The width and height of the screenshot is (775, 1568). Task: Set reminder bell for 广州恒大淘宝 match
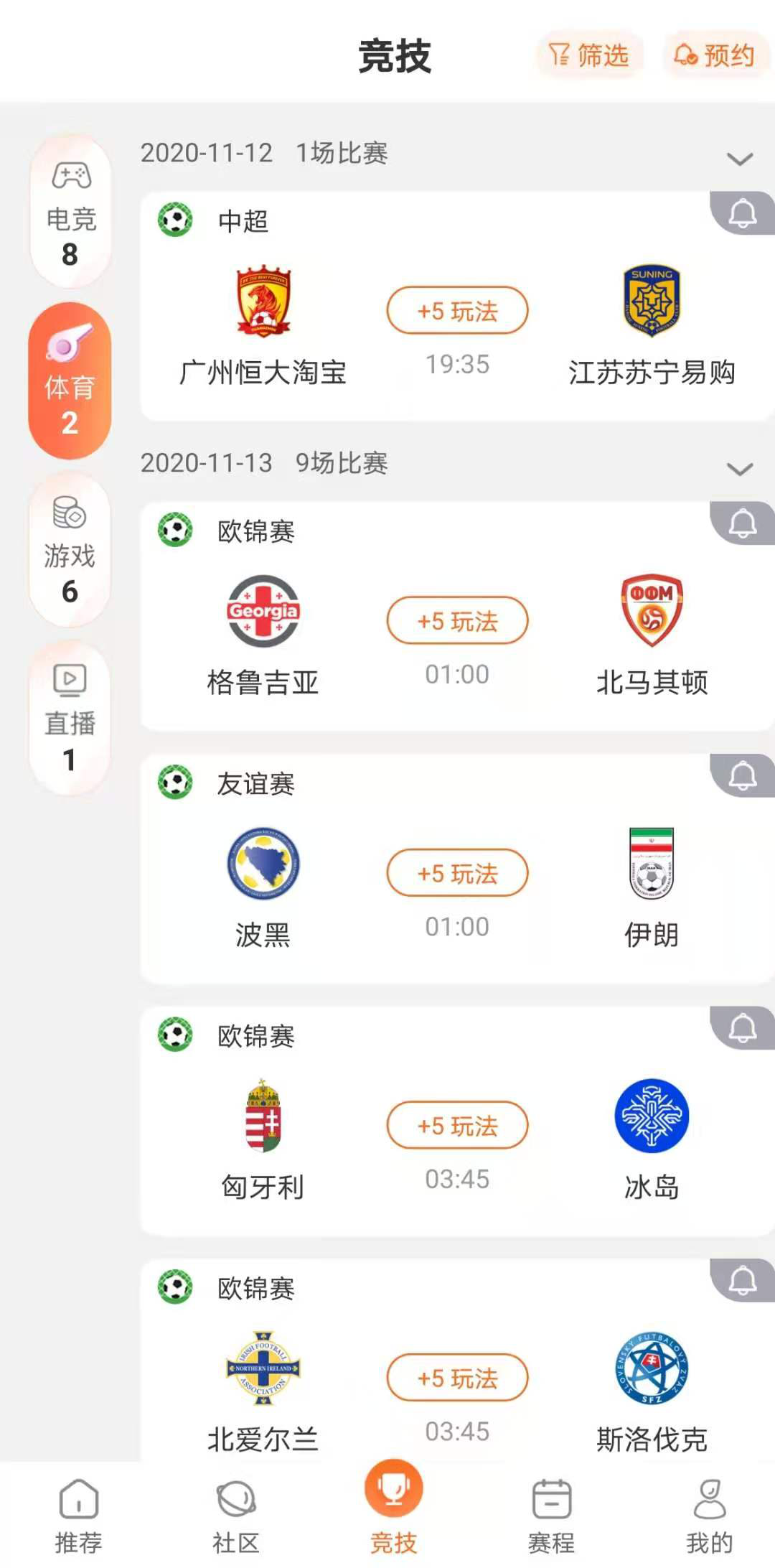(x=743, y=213)
